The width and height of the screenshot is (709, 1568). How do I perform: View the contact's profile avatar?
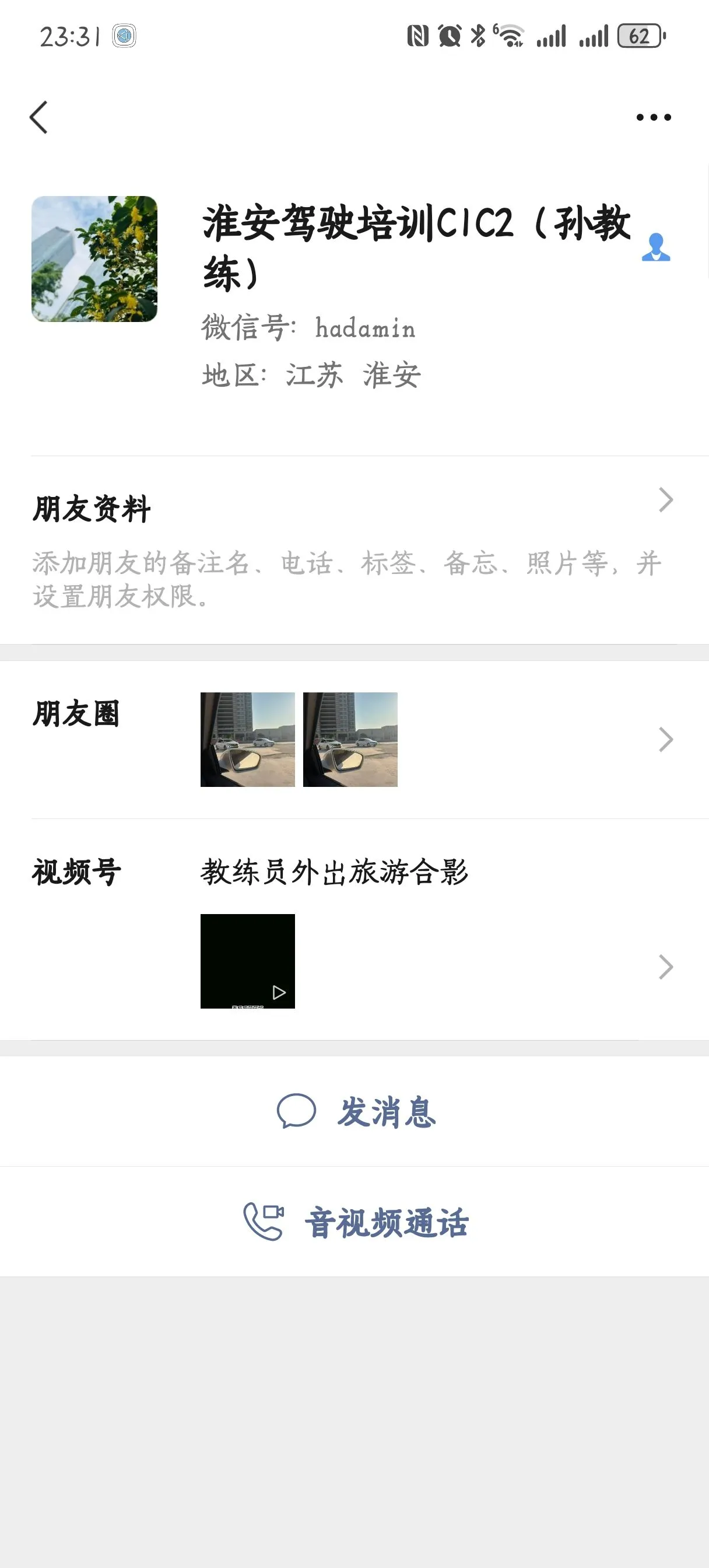point(94,258)
